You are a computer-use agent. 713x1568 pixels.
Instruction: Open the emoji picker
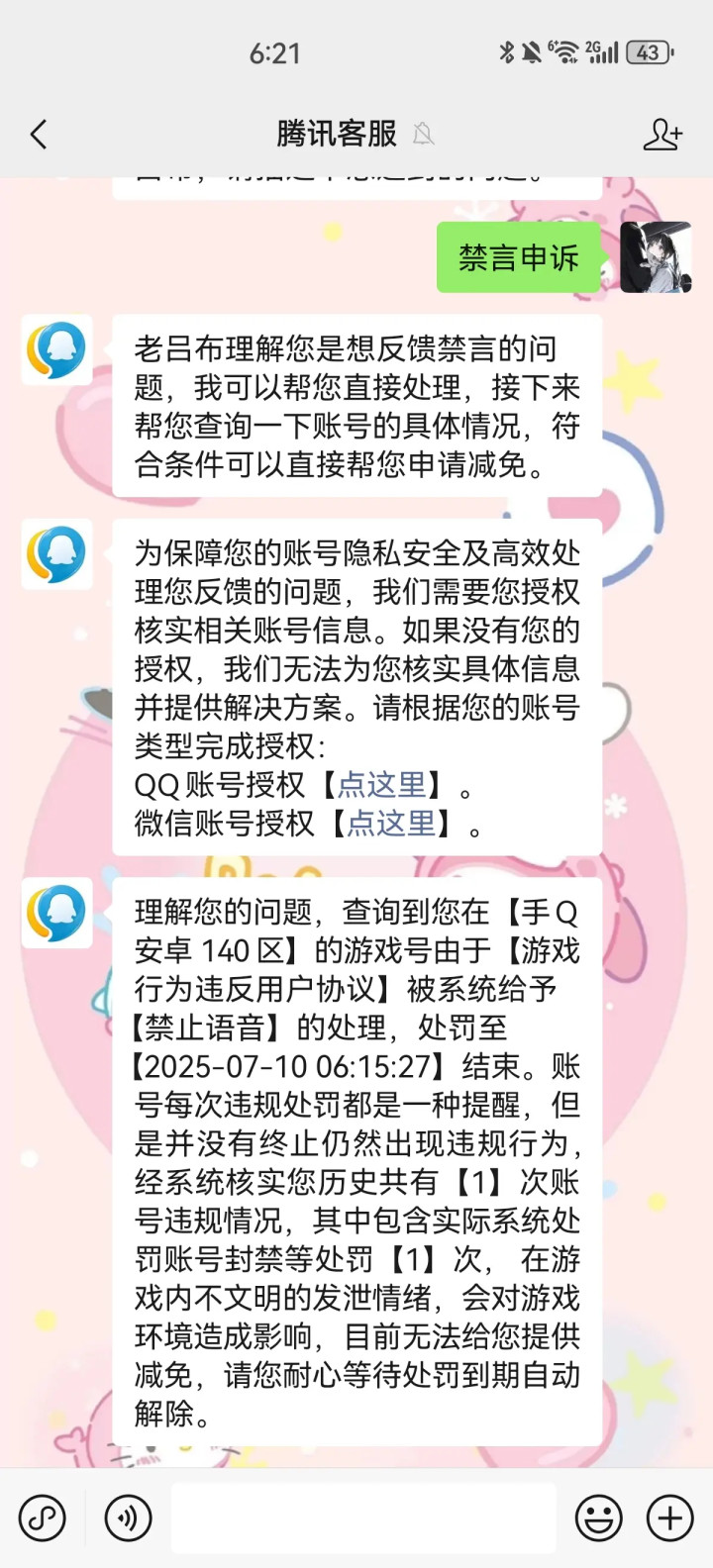pos(599,1518)
